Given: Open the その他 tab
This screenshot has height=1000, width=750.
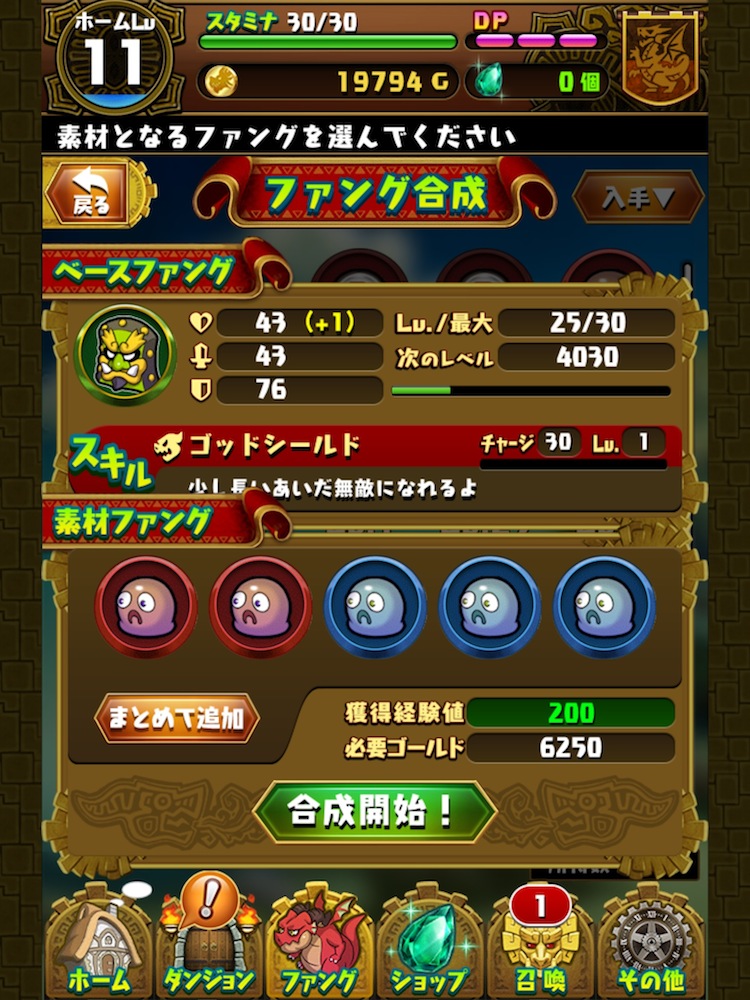Looking at the screenshot, I should 651,945.
